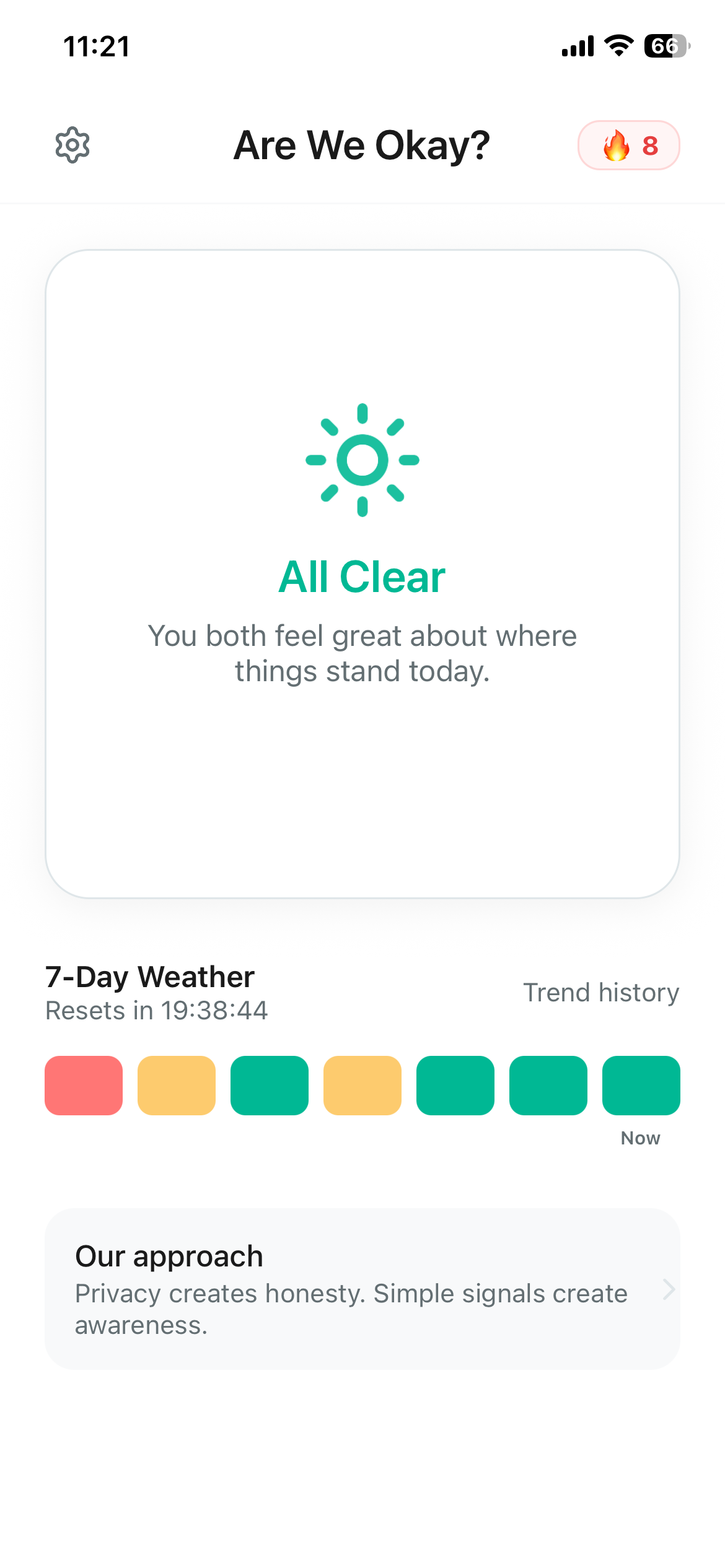Tap the Now label under the squares

640,1137
